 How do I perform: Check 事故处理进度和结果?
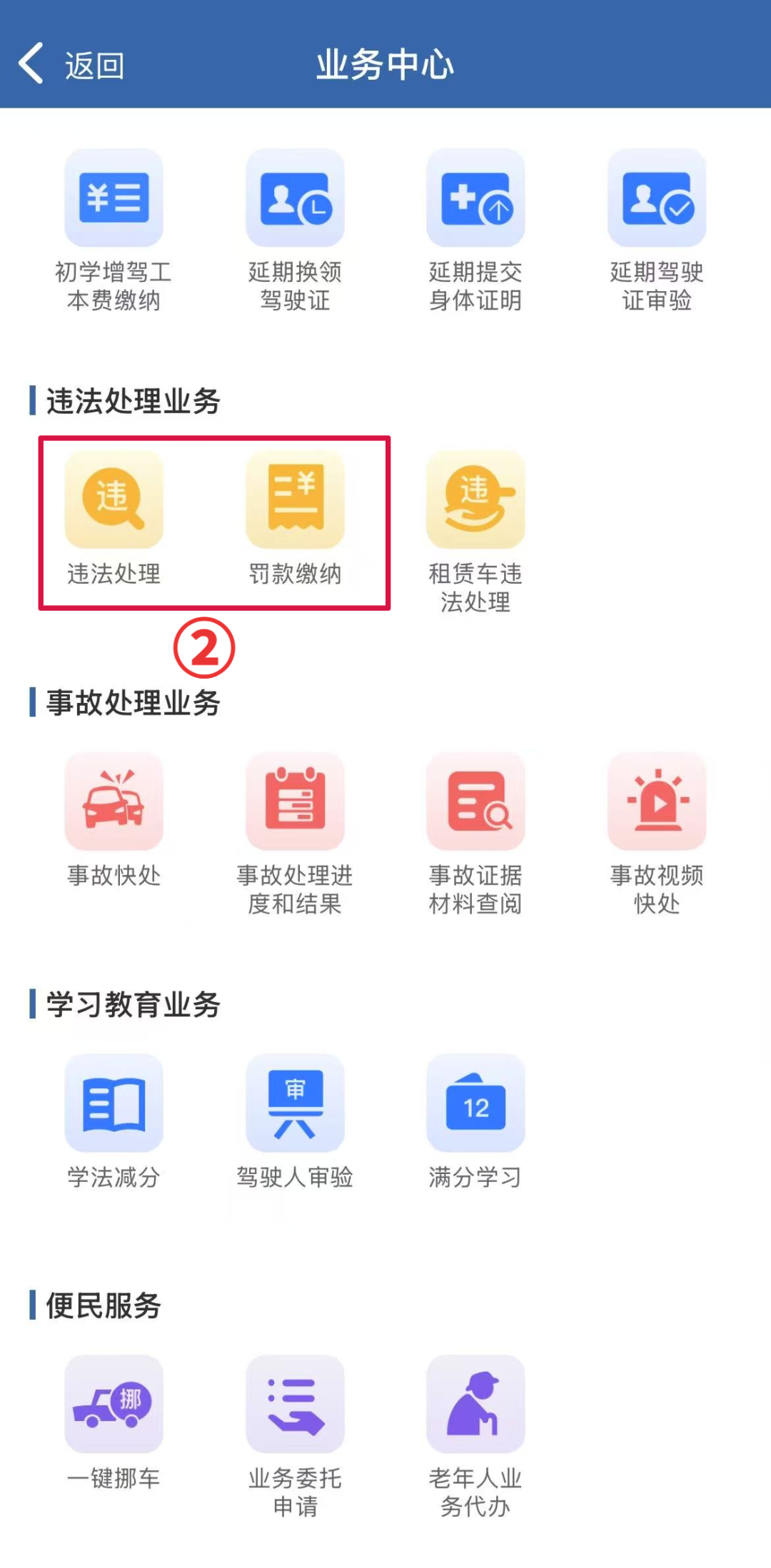tap(295, 801)
